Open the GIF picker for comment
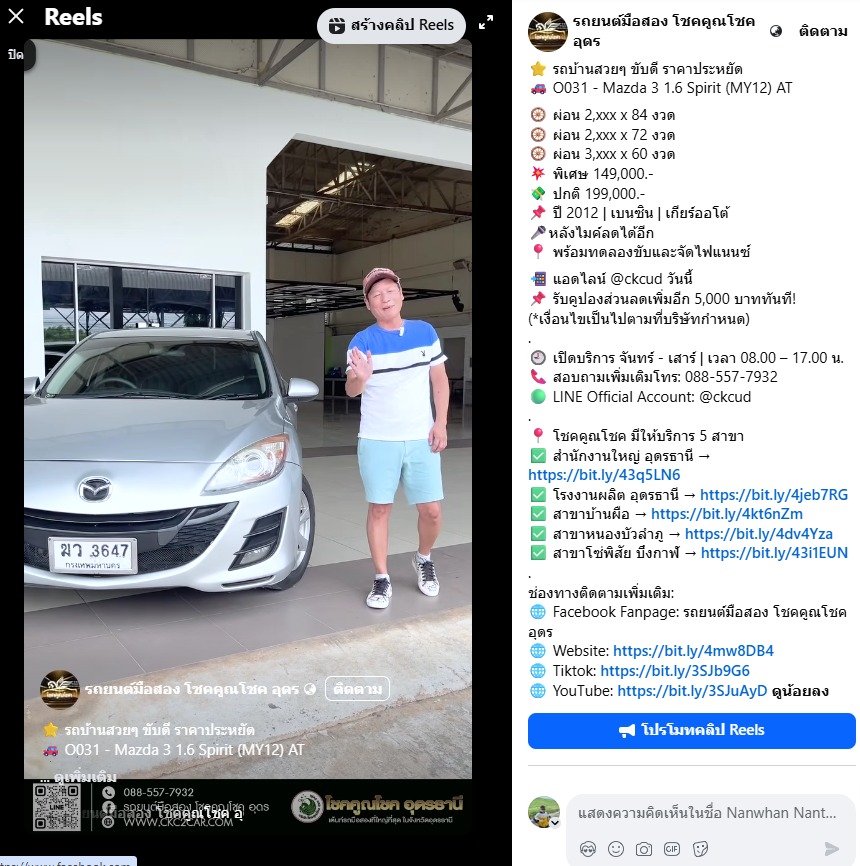This screenshot has height=866, width=860. 672,849
